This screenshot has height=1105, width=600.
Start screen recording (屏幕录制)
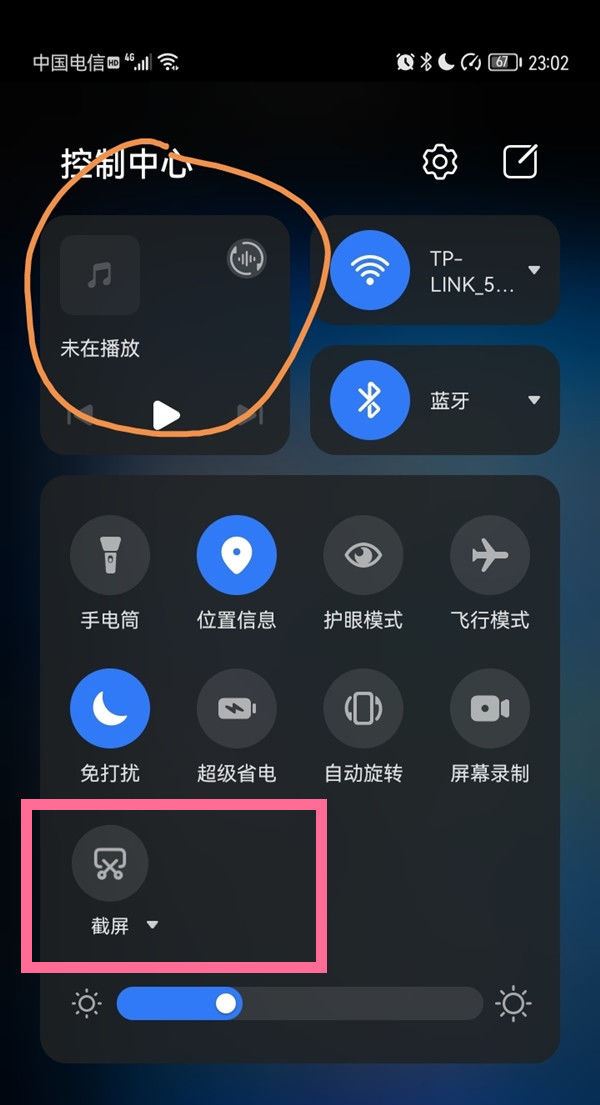click(x=490, y=709)
